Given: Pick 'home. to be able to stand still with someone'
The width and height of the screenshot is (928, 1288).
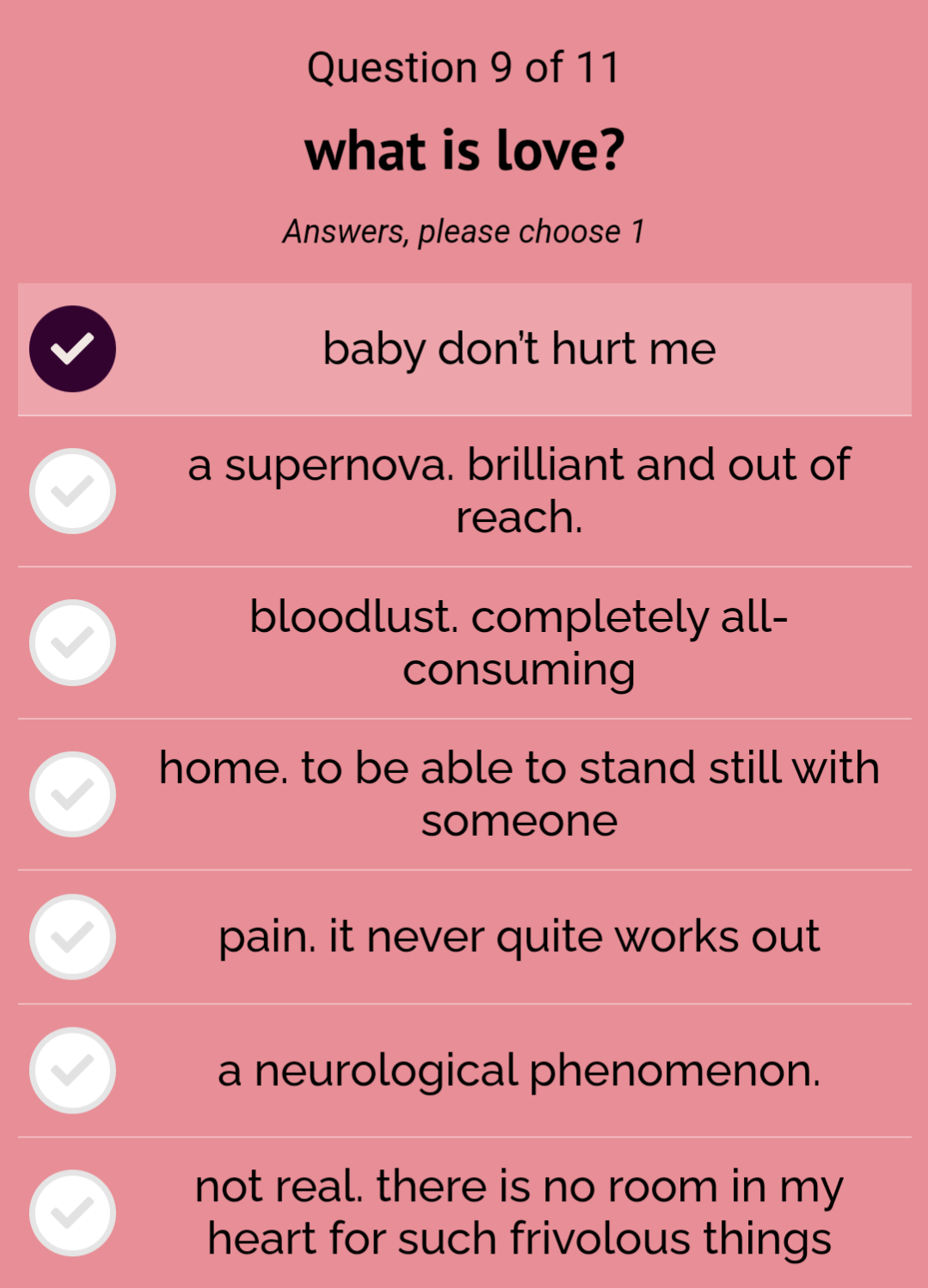Looking at the screenshot, I should point(464,794).
